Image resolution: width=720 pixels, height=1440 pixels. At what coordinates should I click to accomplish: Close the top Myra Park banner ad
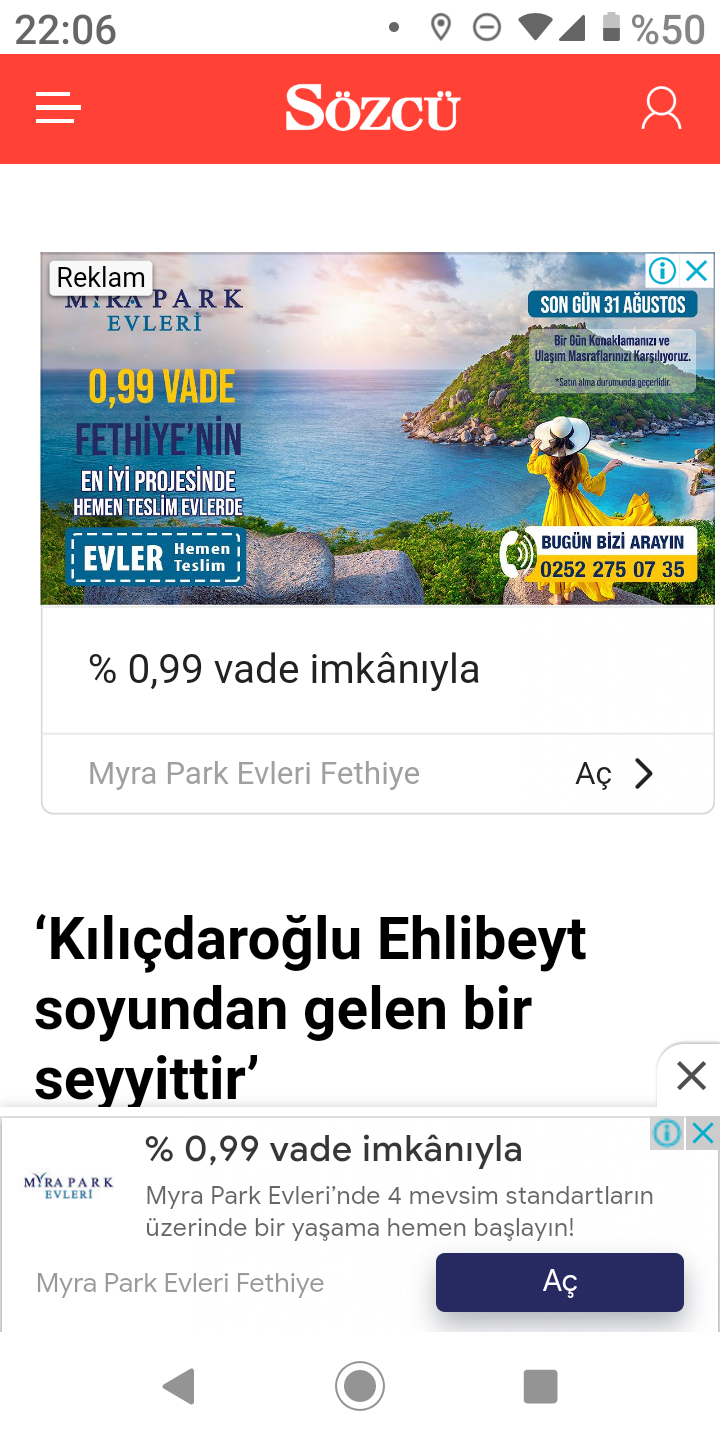[698, 270]
